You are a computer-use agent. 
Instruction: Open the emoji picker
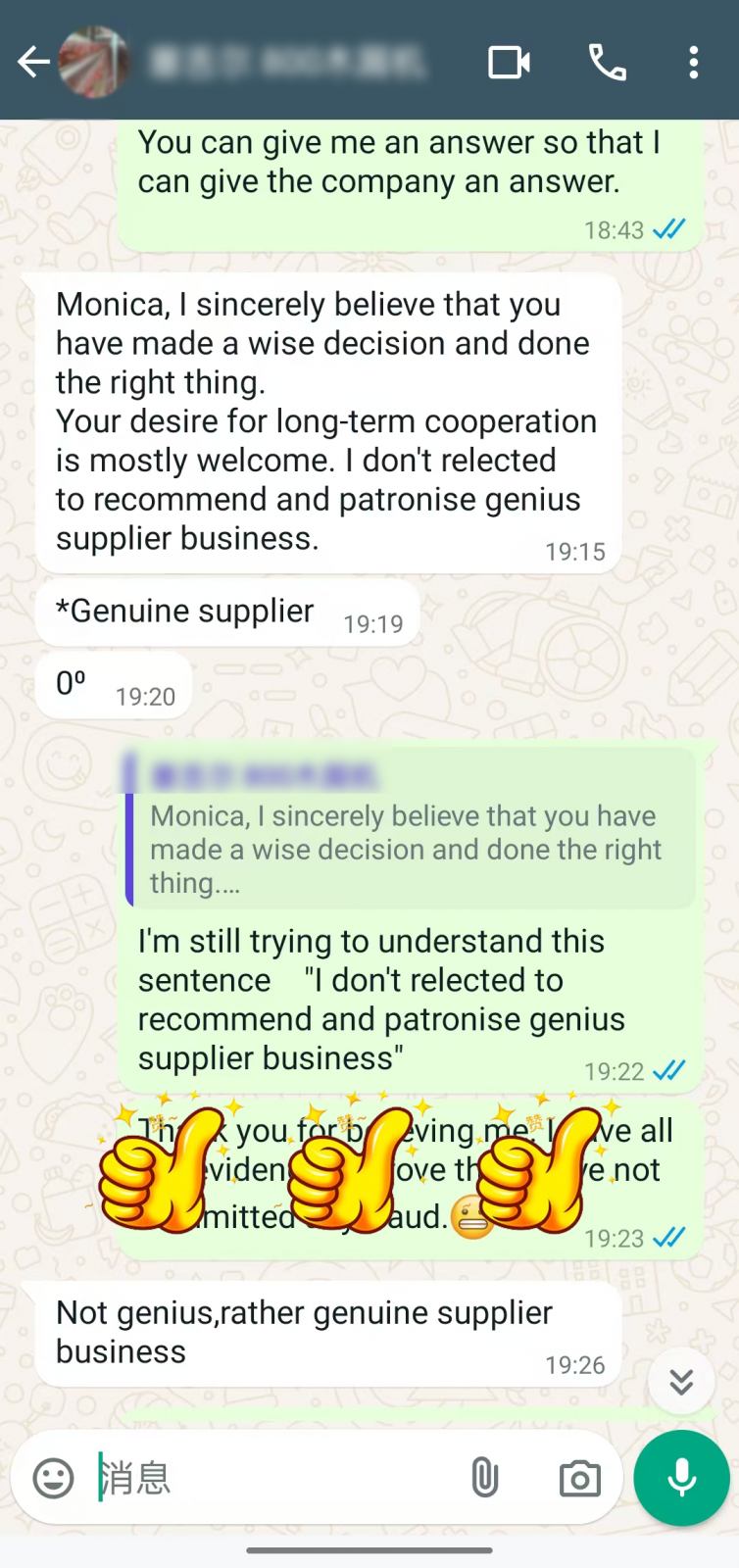coord(53,1478)
